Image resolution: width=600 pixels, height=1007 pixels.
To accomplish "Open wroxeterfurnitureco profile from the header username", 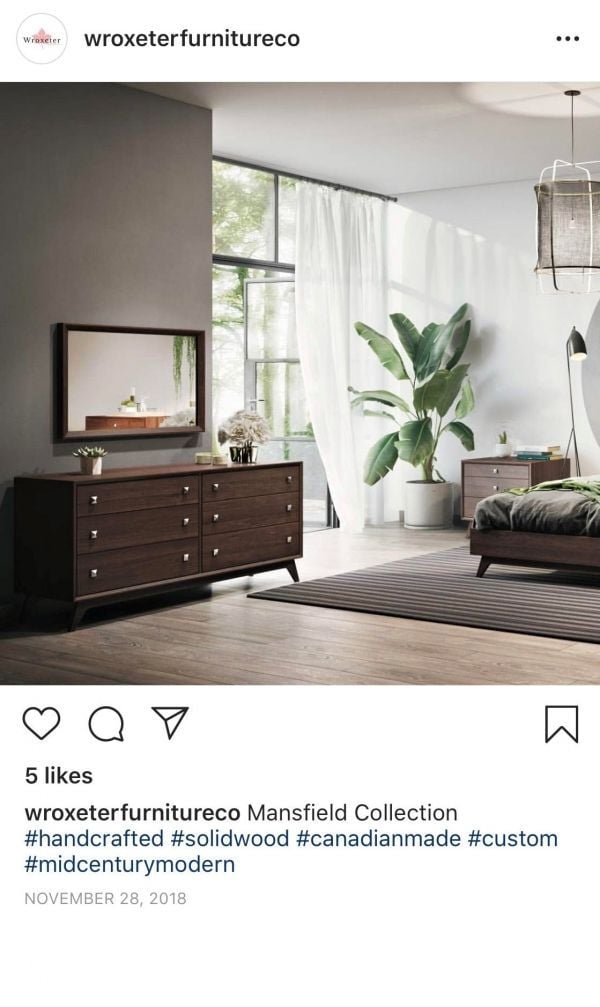I will [x=192, y=39].
